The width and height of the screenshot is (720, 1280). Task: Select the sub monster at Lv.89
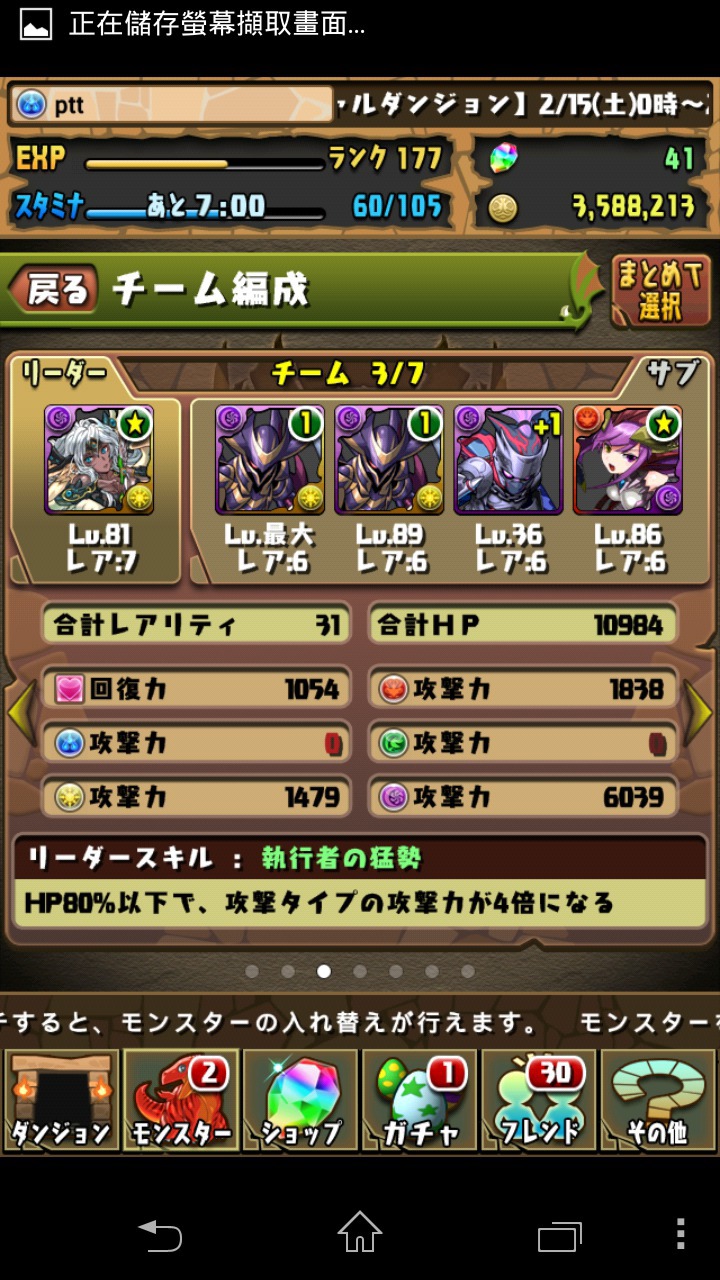pyautogui.click(x=388, y=460)
